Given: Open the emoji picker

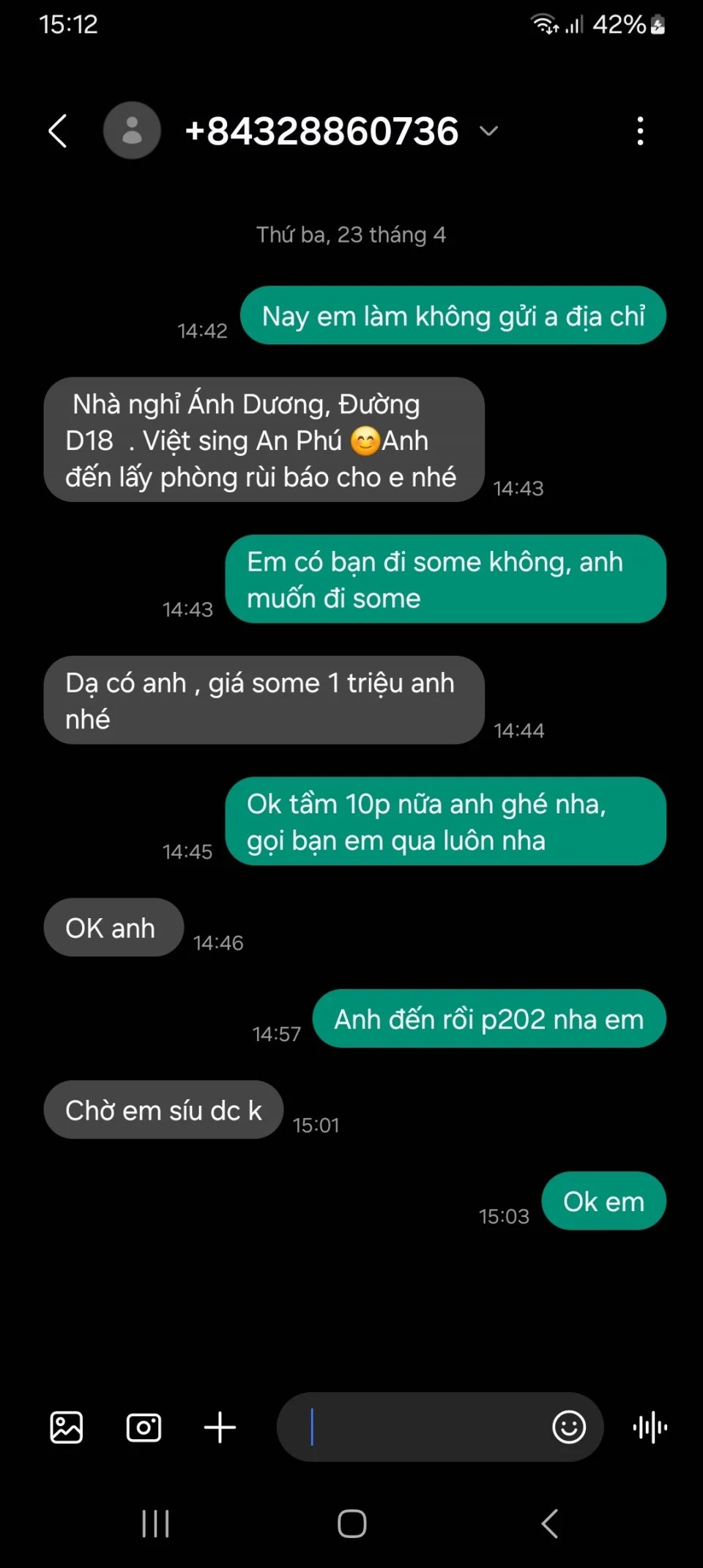Looking at the screenshot, I should point(569,1427).
